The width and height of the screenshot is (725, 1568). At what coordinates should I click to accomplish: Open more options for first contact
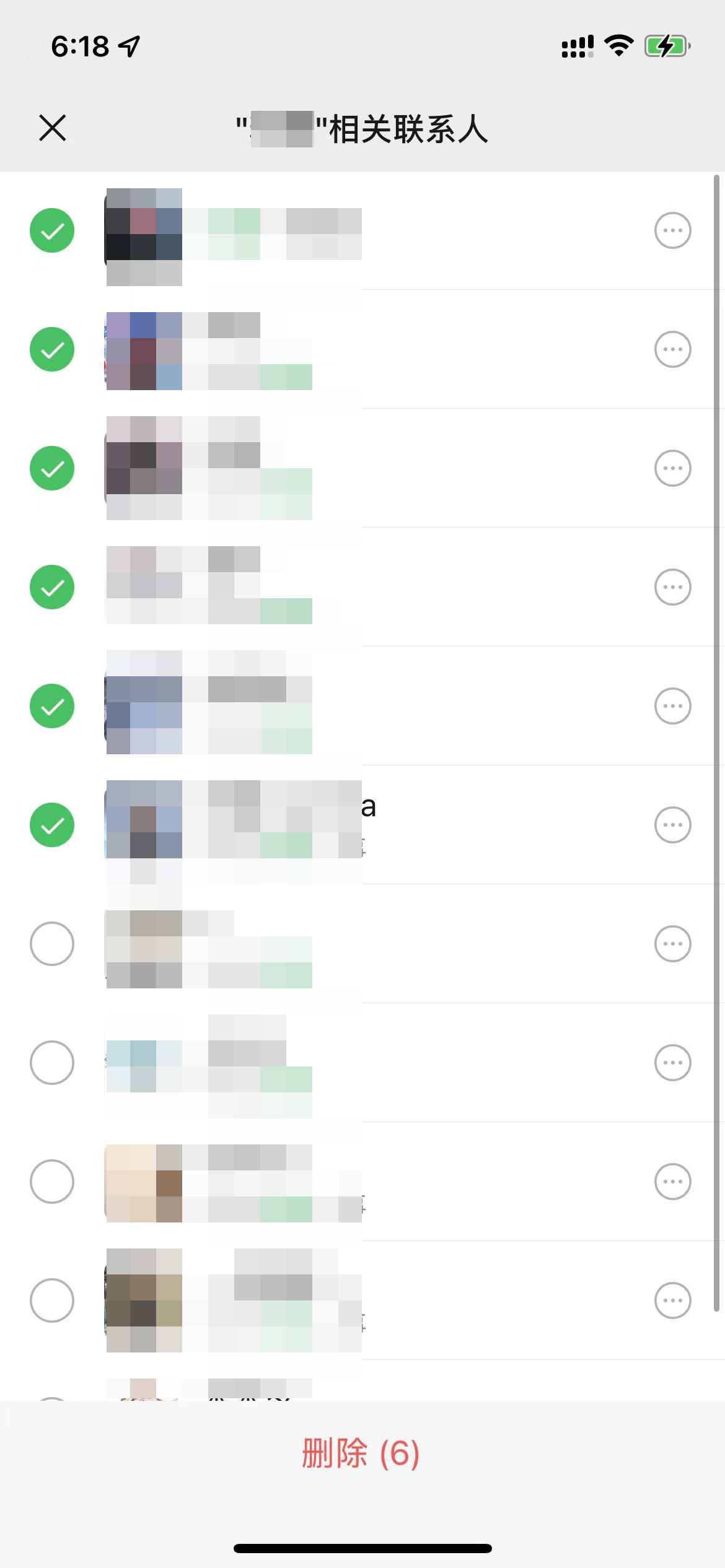pyautogui.click(x=672, y=230)
